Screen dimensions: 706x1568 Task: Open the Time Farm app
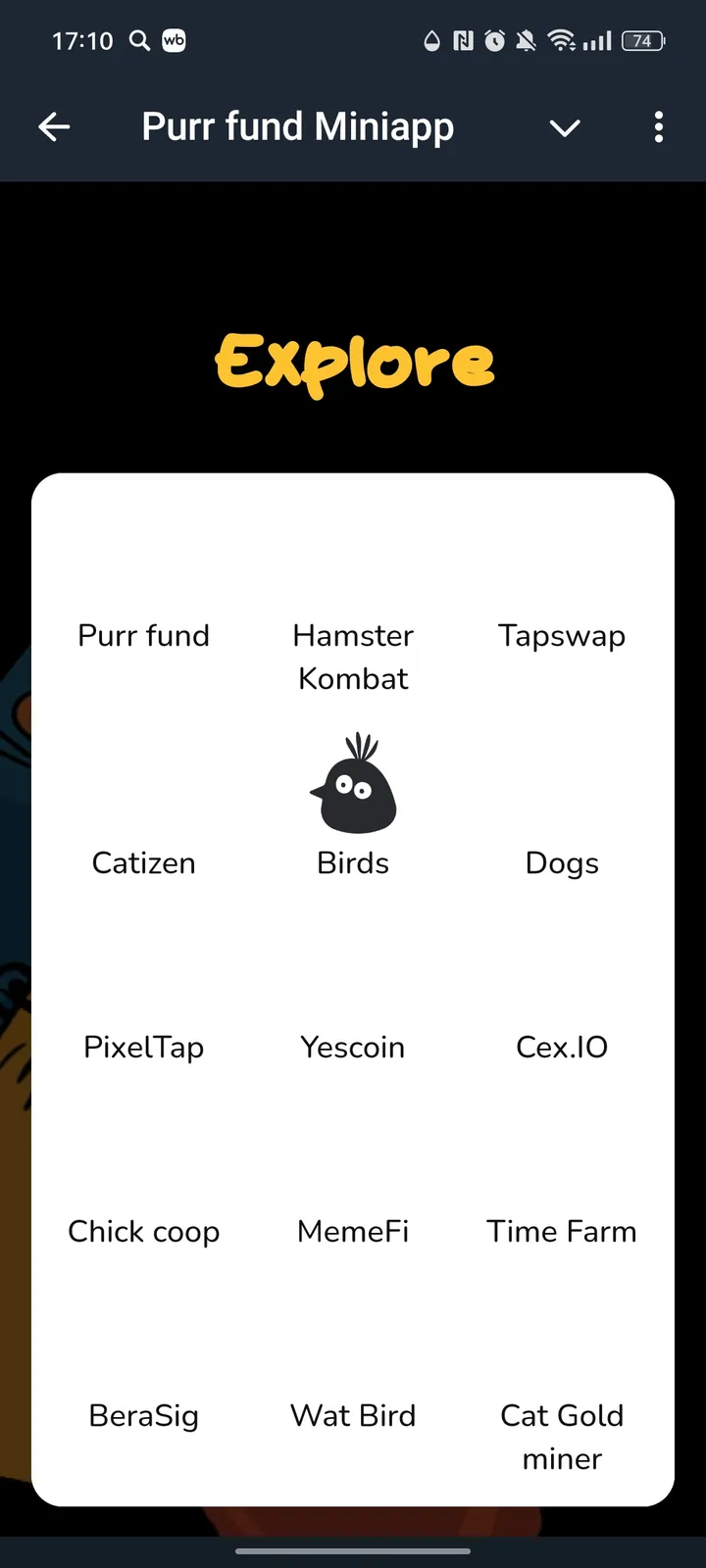point(562,1231)
